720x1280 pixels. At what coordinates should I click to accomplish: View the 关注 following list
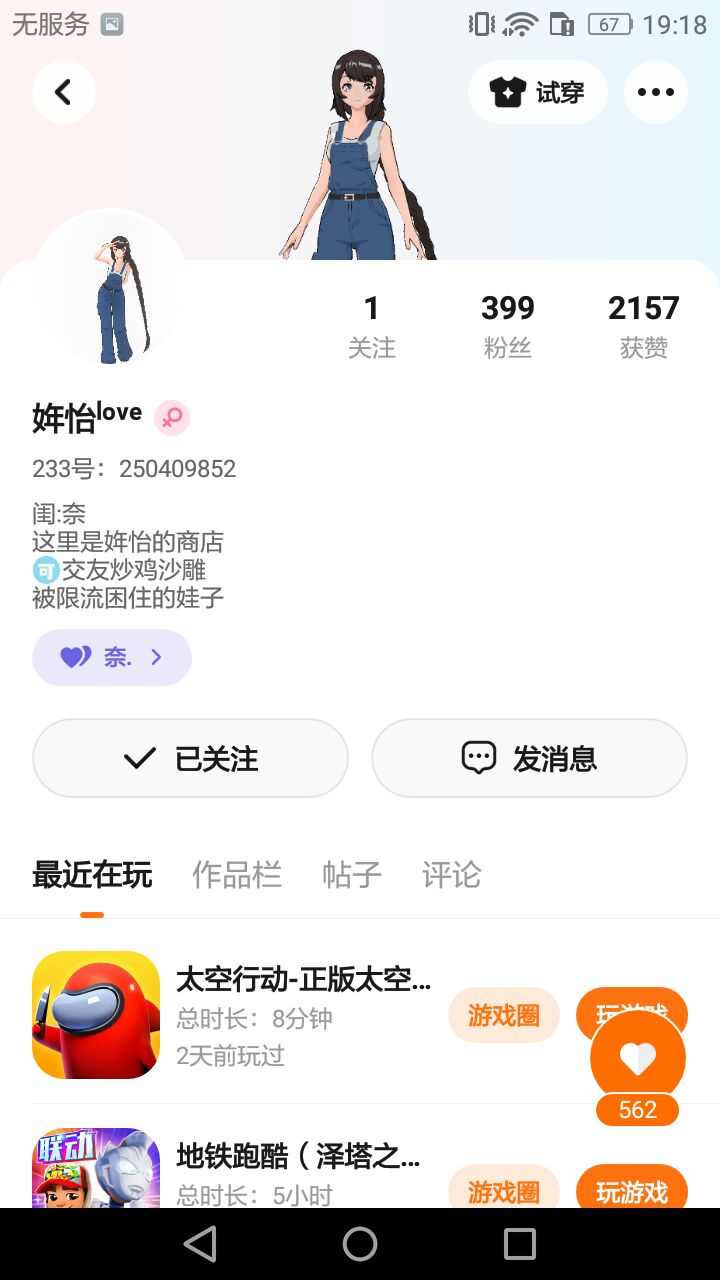click(372, 326)
